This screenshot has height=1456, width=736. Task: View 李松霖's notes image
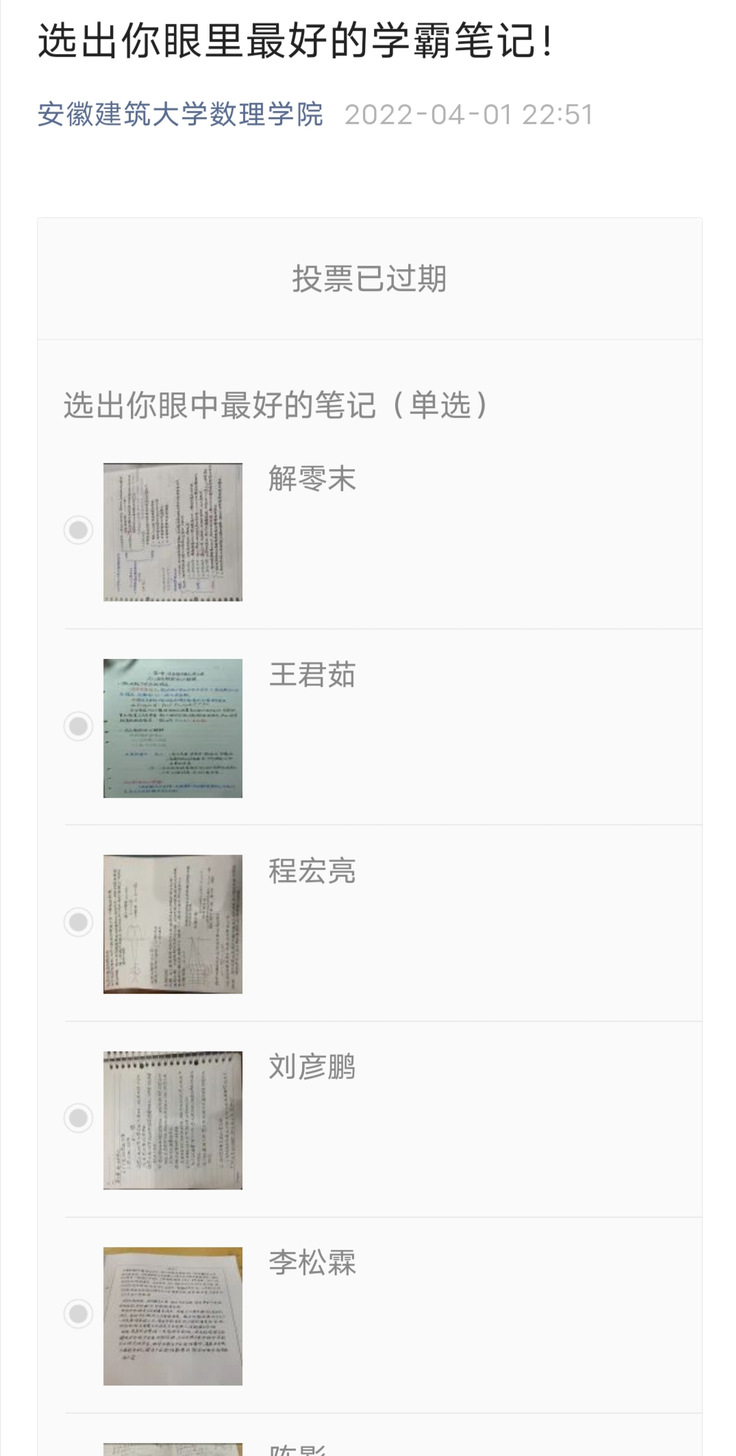point(172,1316)
